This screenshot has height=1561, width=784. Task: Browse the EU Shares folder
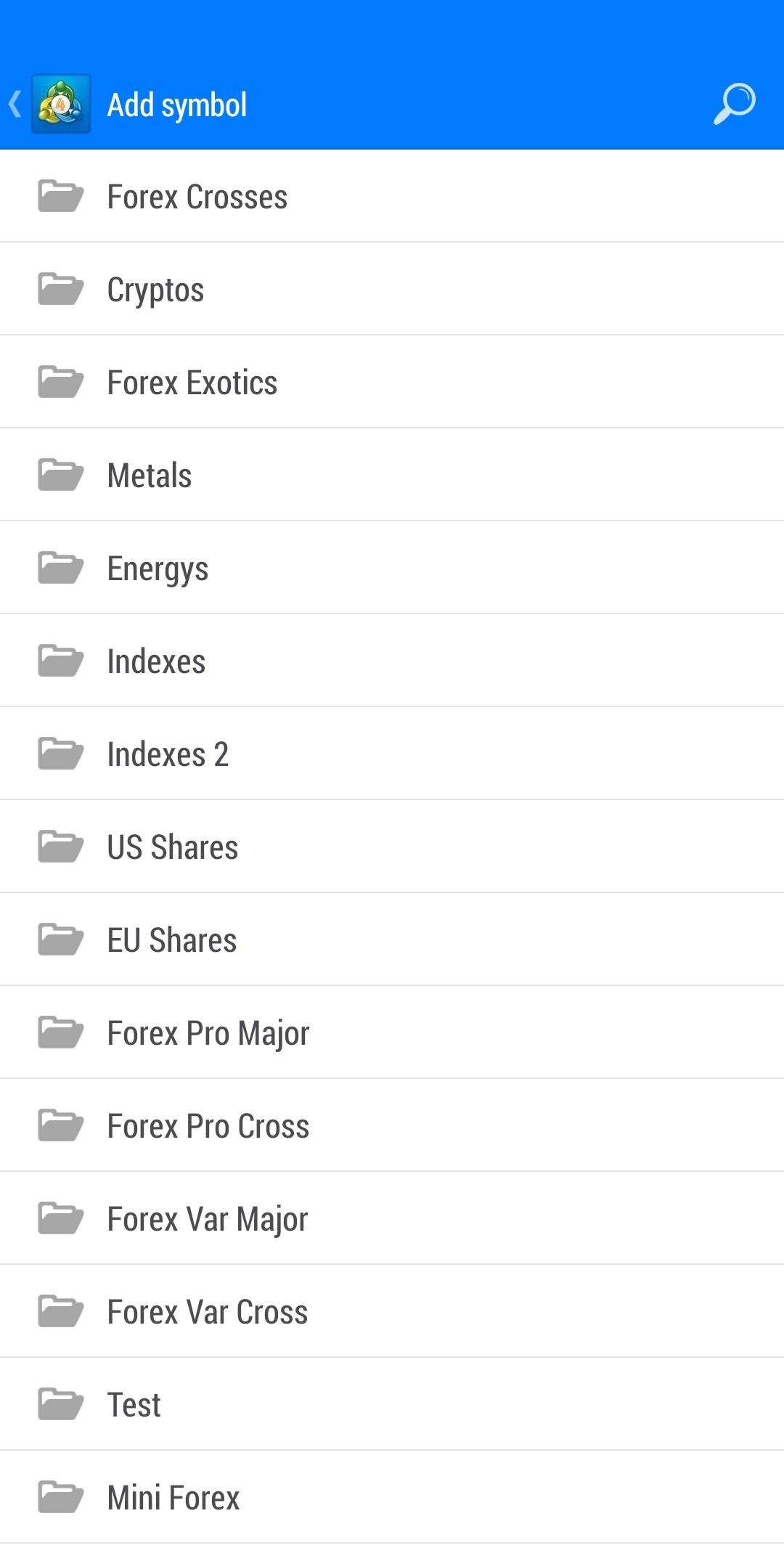tap(392, 940)
